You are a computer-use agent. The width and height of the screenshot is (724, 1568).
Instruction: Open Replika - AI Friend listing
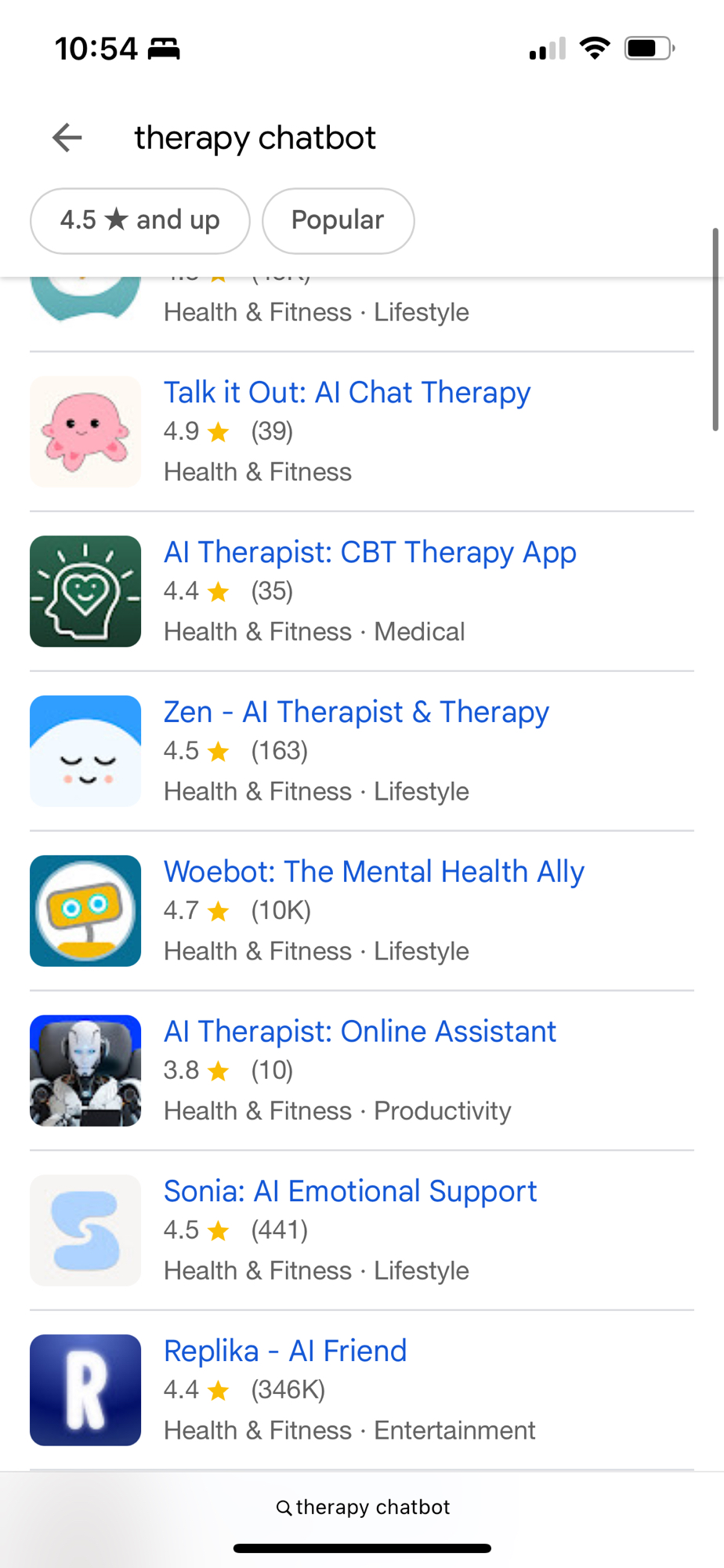click(285, 1352)
